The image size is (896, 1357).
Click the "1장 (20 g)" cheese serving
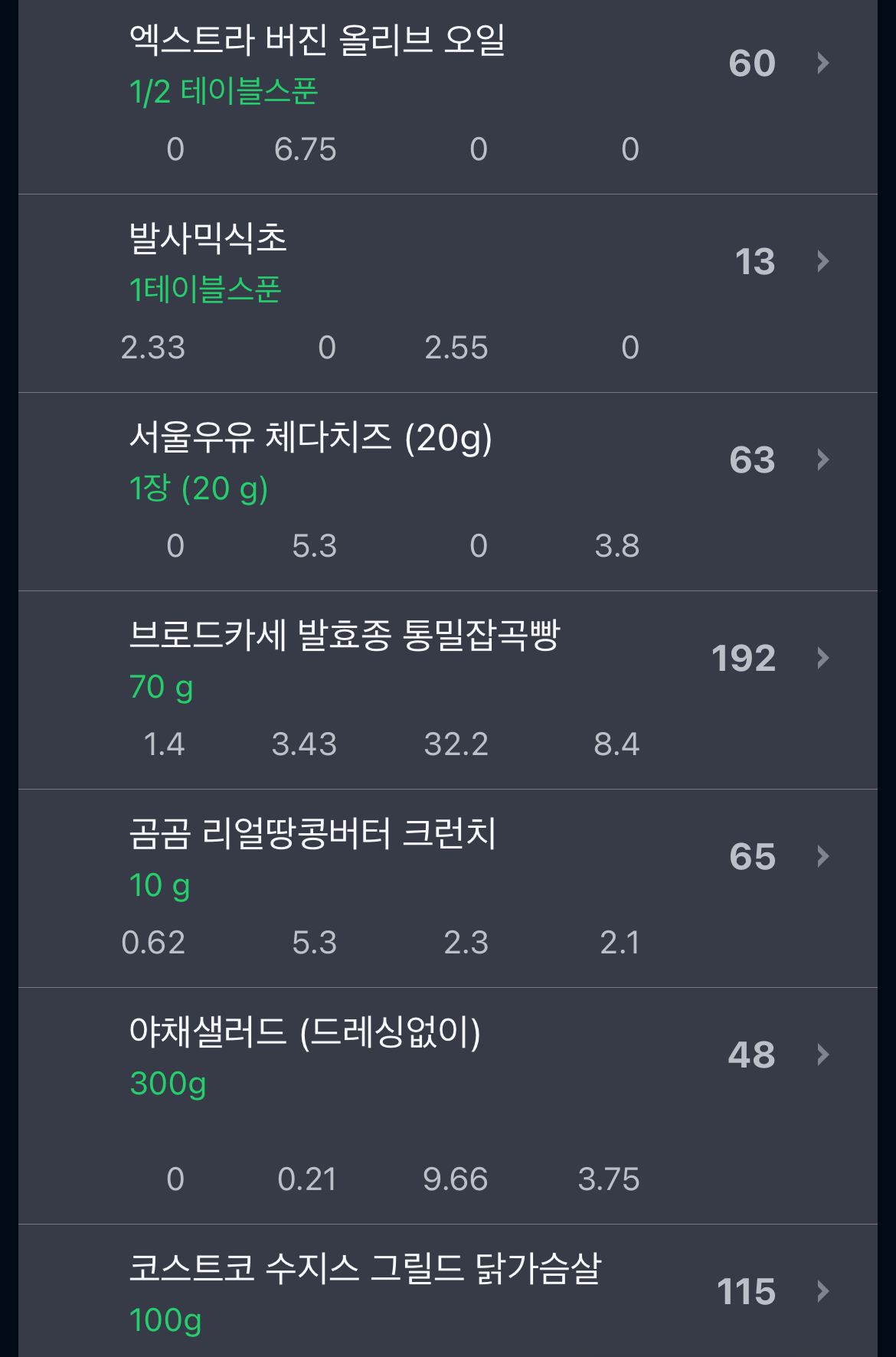pos(198,488)
